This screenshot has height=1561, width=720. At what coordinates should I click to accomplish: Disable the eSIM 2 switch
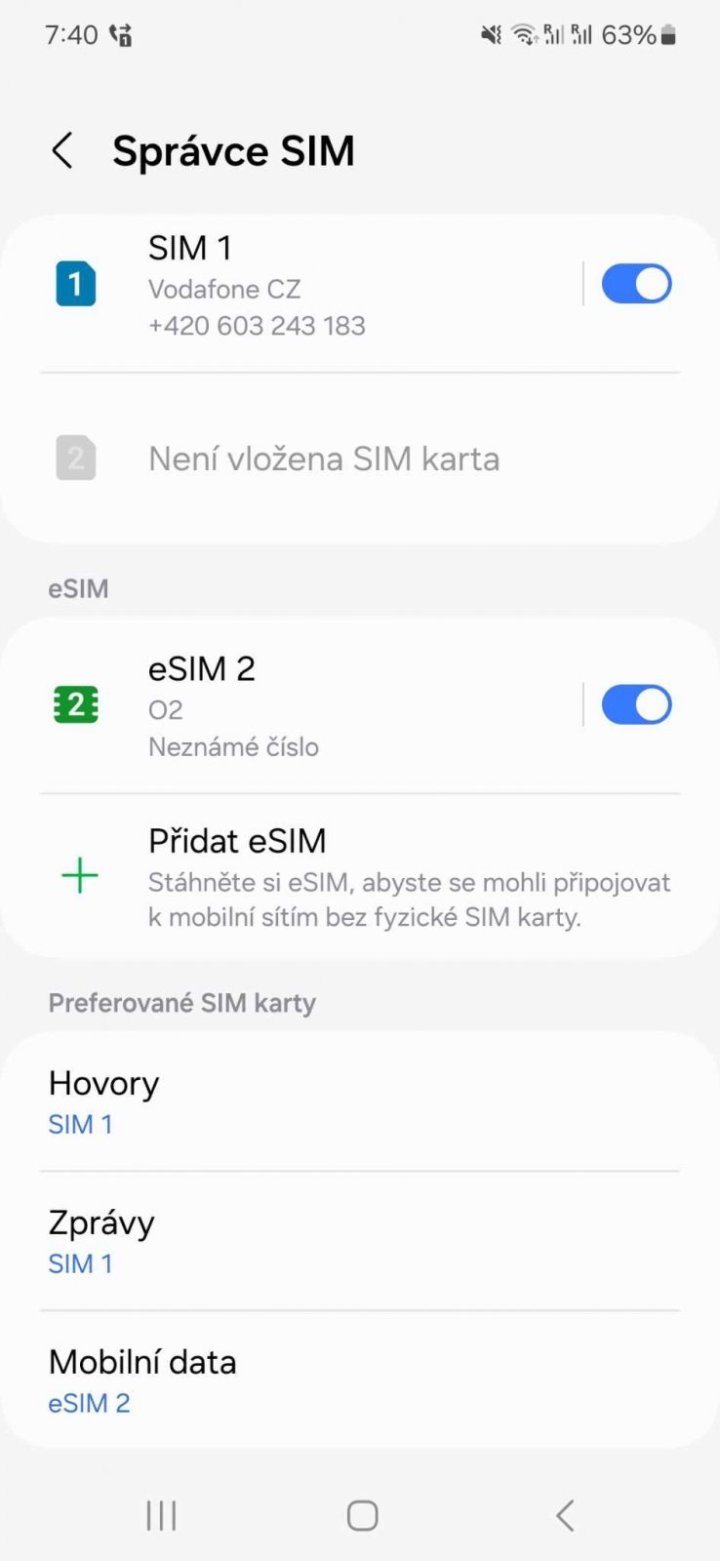click(x=636, y=705)
